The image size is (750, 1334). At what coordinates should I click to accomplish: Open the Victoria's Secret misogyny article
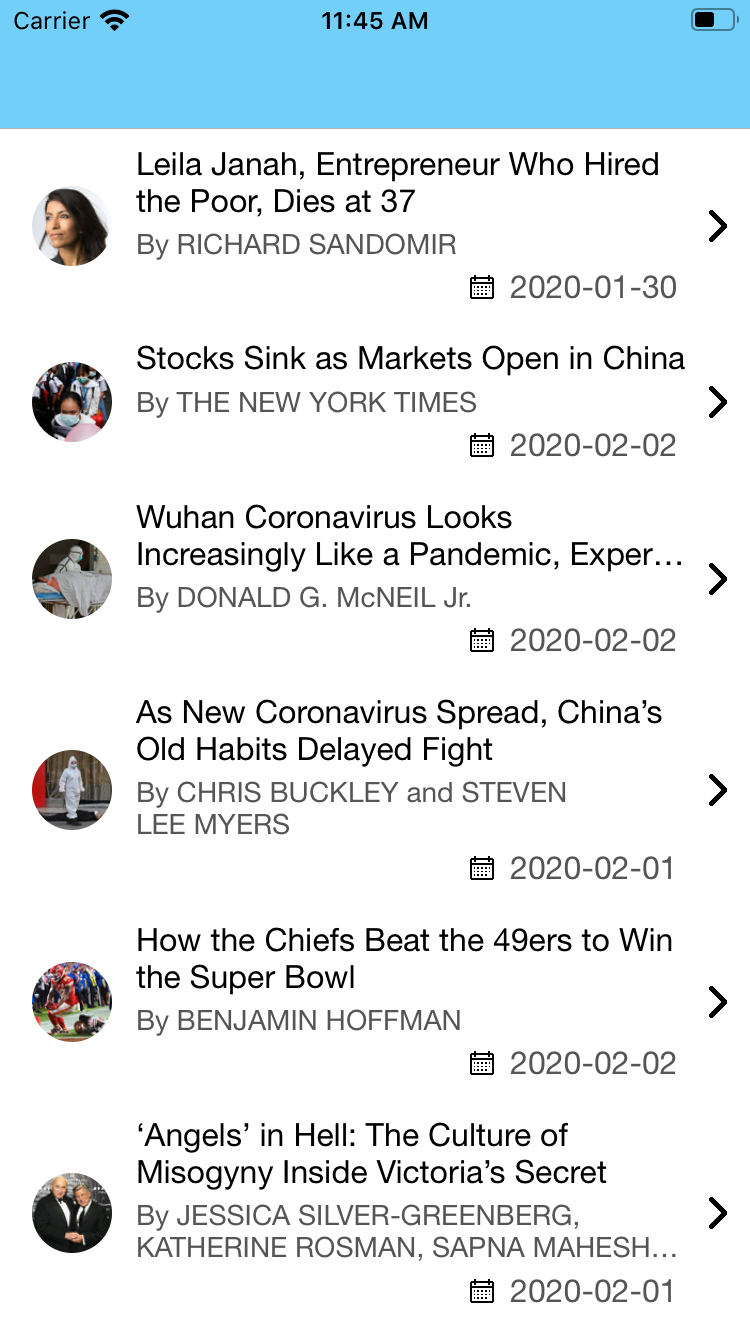tap(372, 1154)
